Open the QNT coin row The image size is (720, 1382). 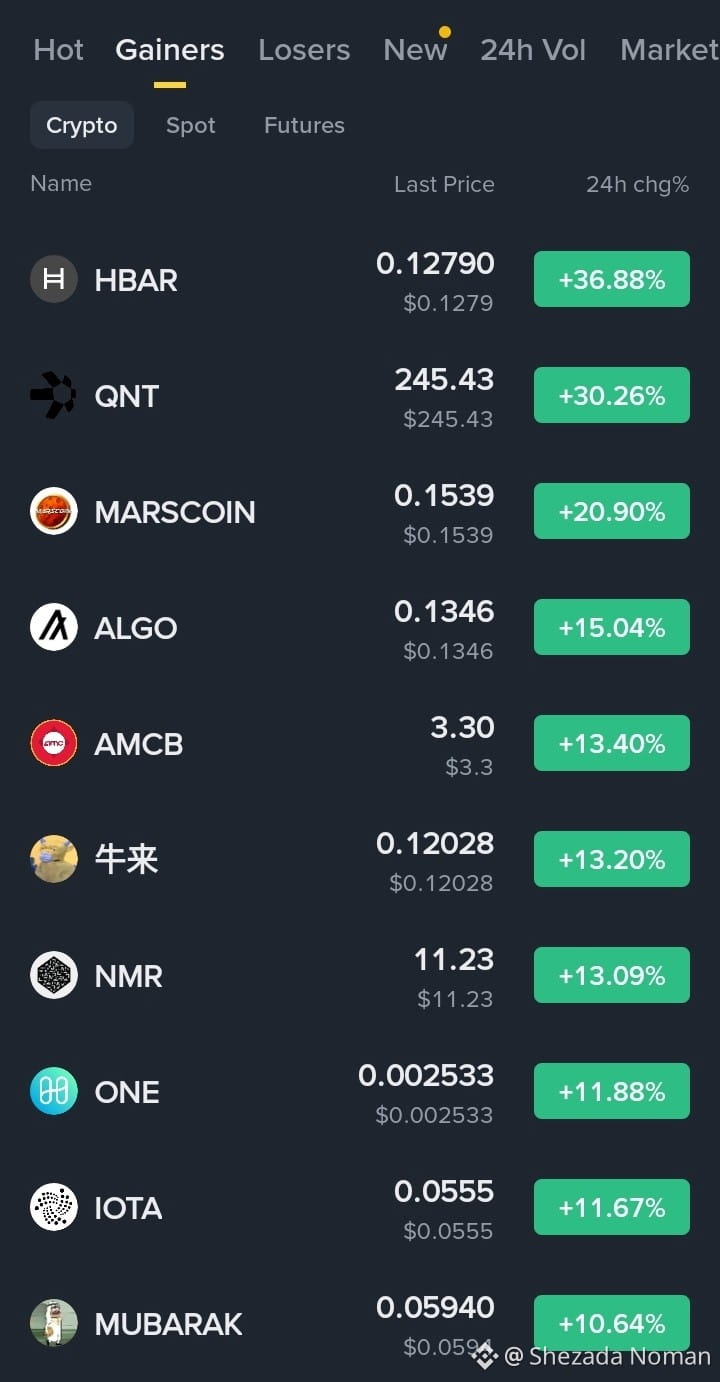pos(360,396)
